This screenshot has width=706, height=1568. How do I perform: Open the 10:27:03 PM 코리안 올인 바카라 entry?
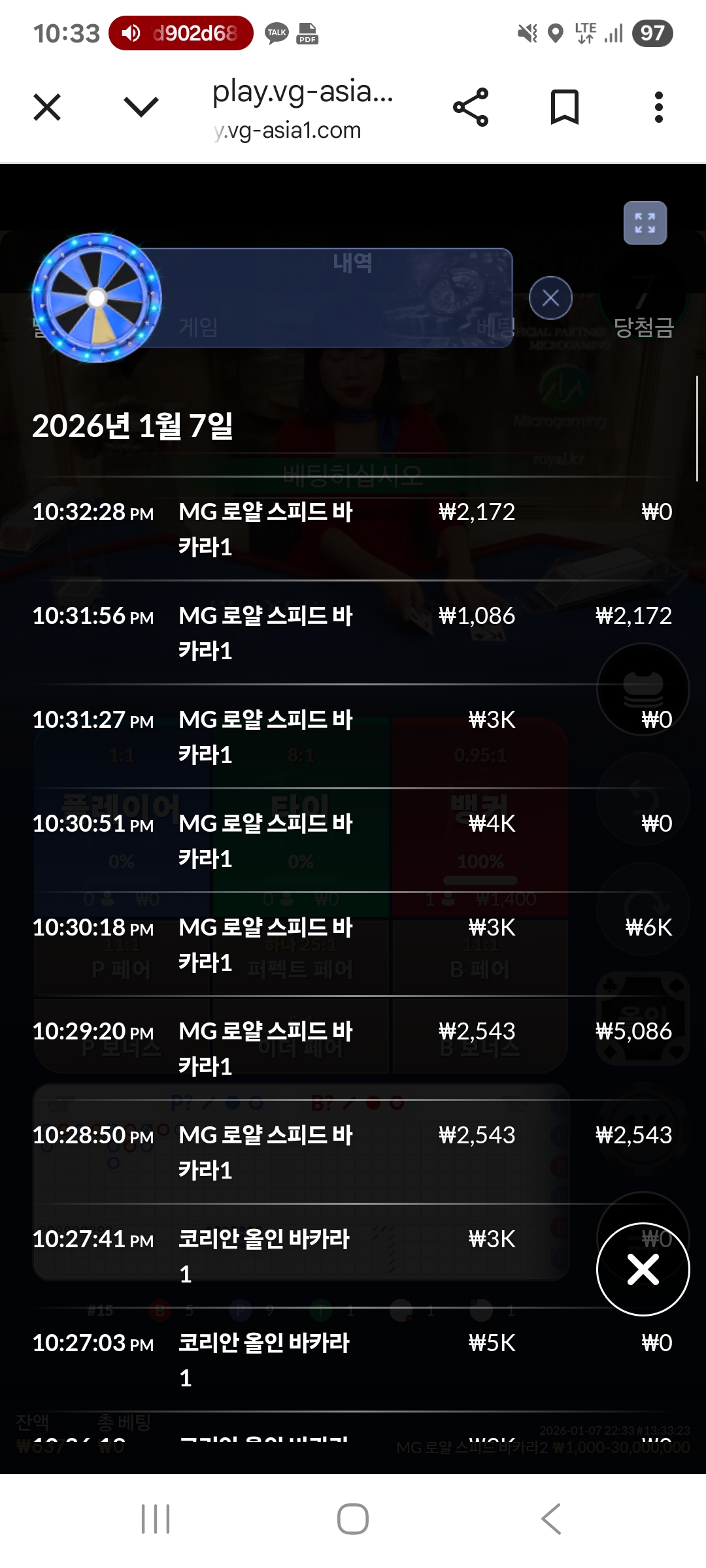click(353, 1360)
